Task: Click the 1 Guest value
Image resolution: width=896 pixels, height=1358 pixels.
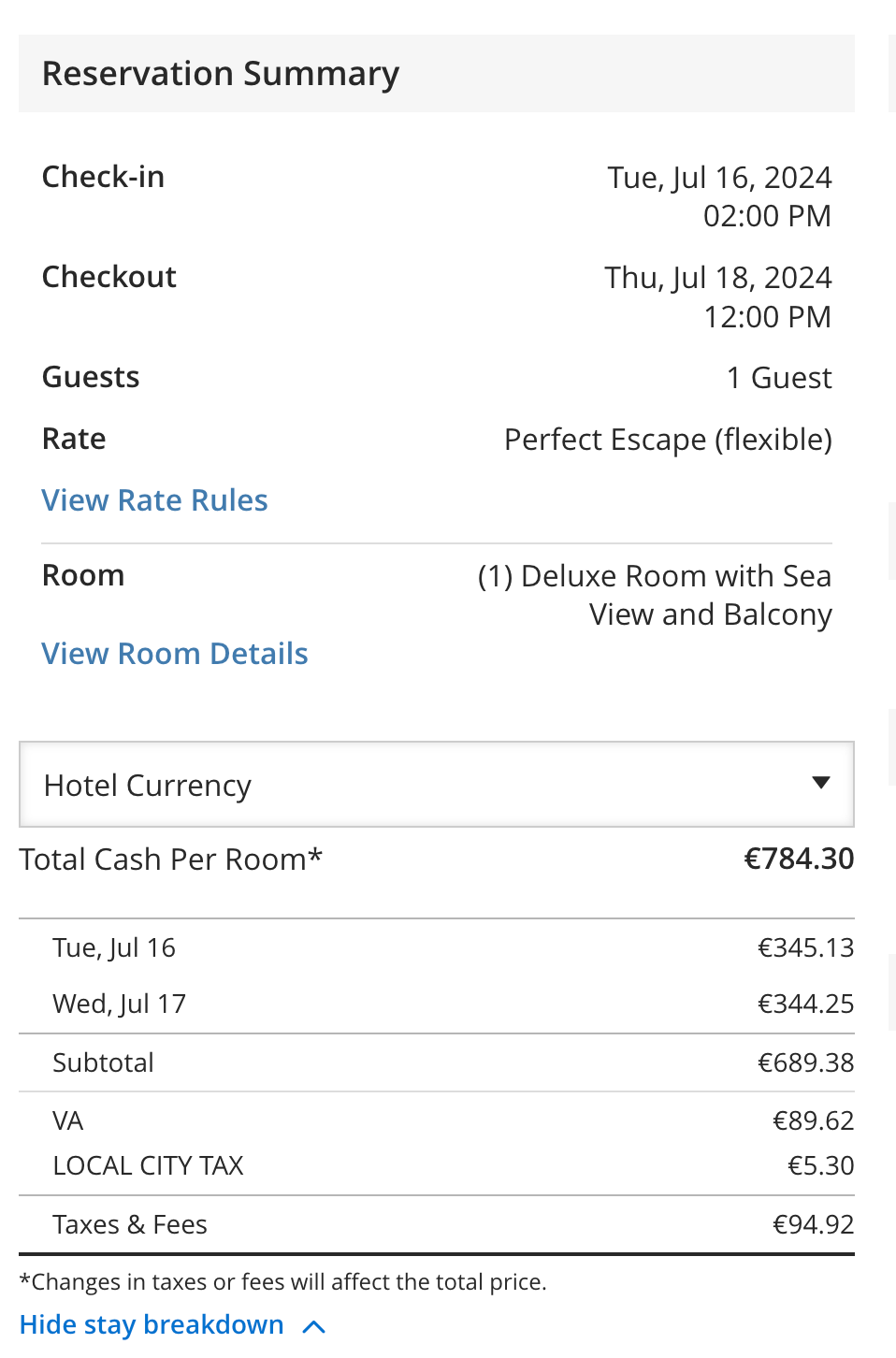Action: coord(779,377)
